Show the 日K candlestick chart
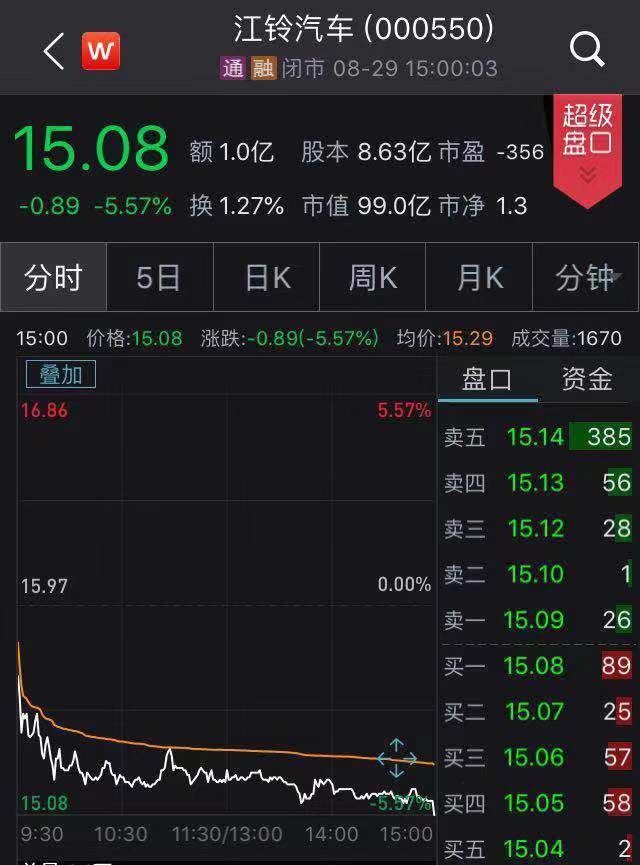The width and height of the screenshot is (640, 865). [x=267, y=277]
